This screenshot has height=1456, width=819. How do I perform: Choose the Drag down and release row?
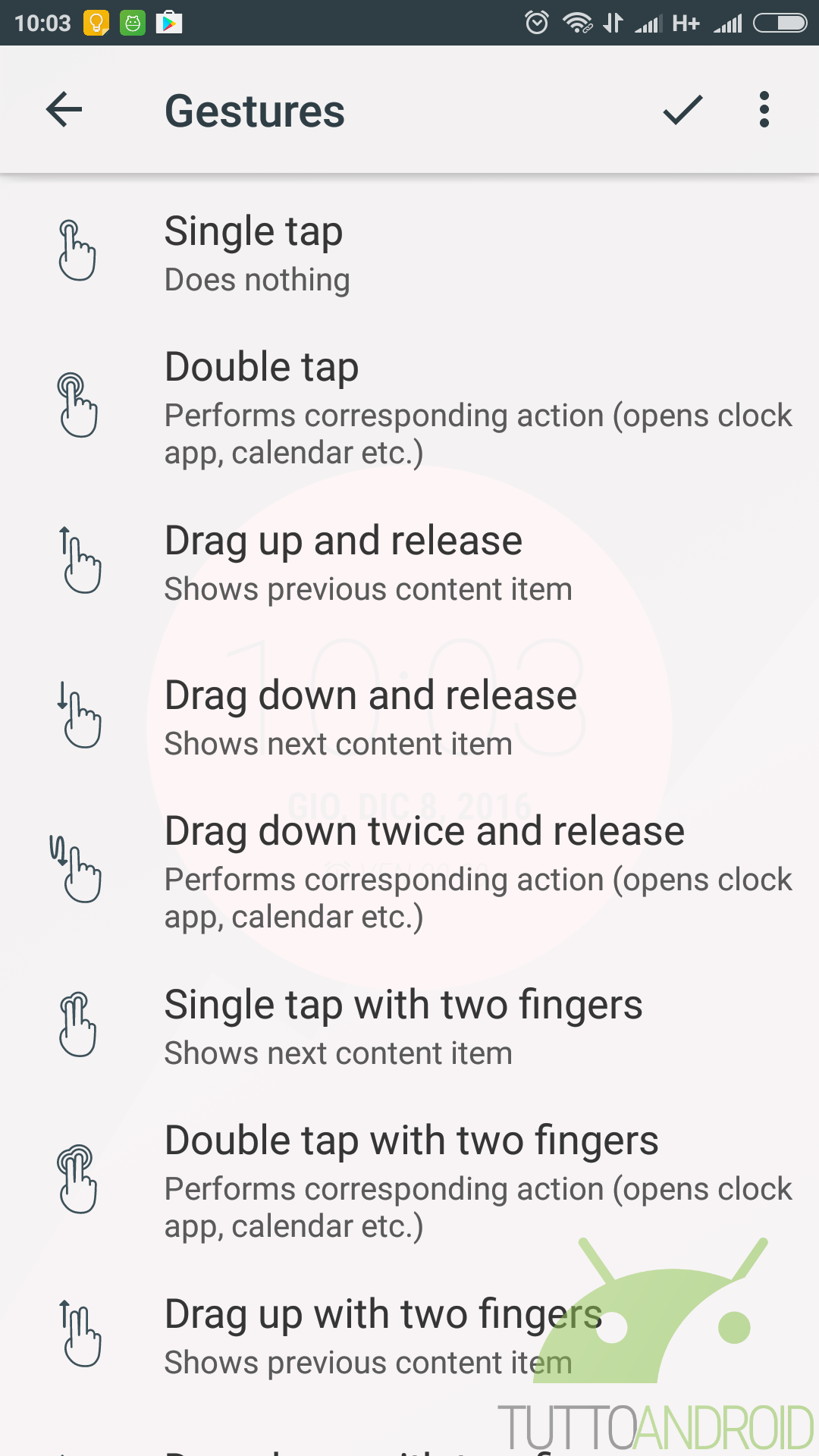(409, 717)
